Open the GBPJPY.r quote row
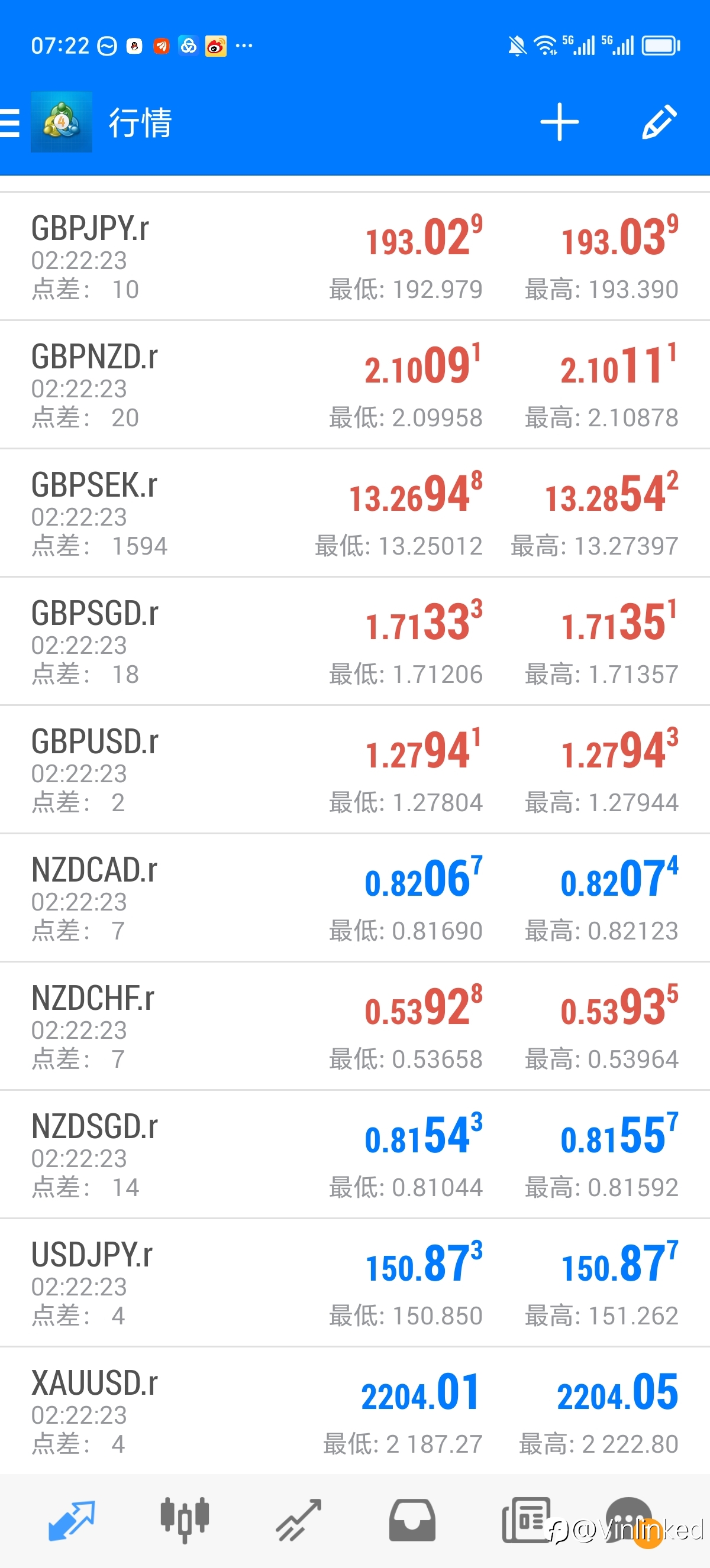The image size is (710, 1568). tap(355, 257)
